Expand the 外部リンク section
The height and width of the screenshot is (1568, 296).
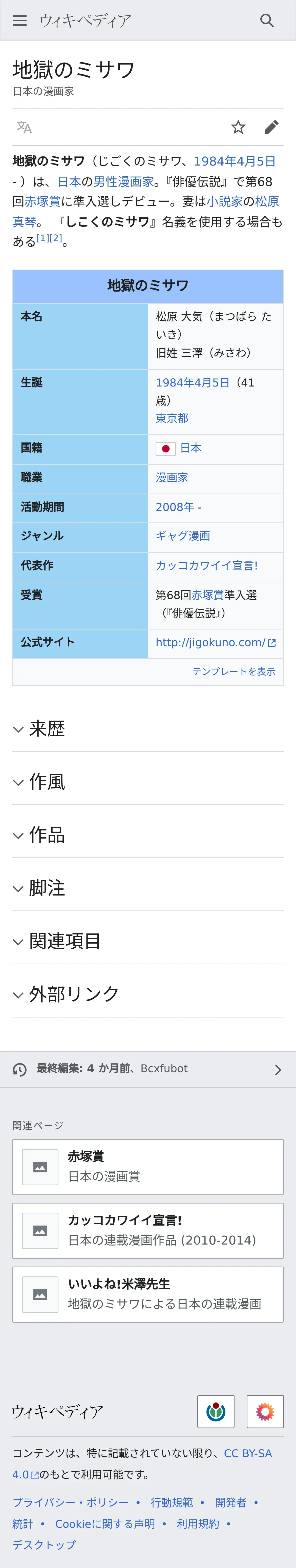point(148,994)
